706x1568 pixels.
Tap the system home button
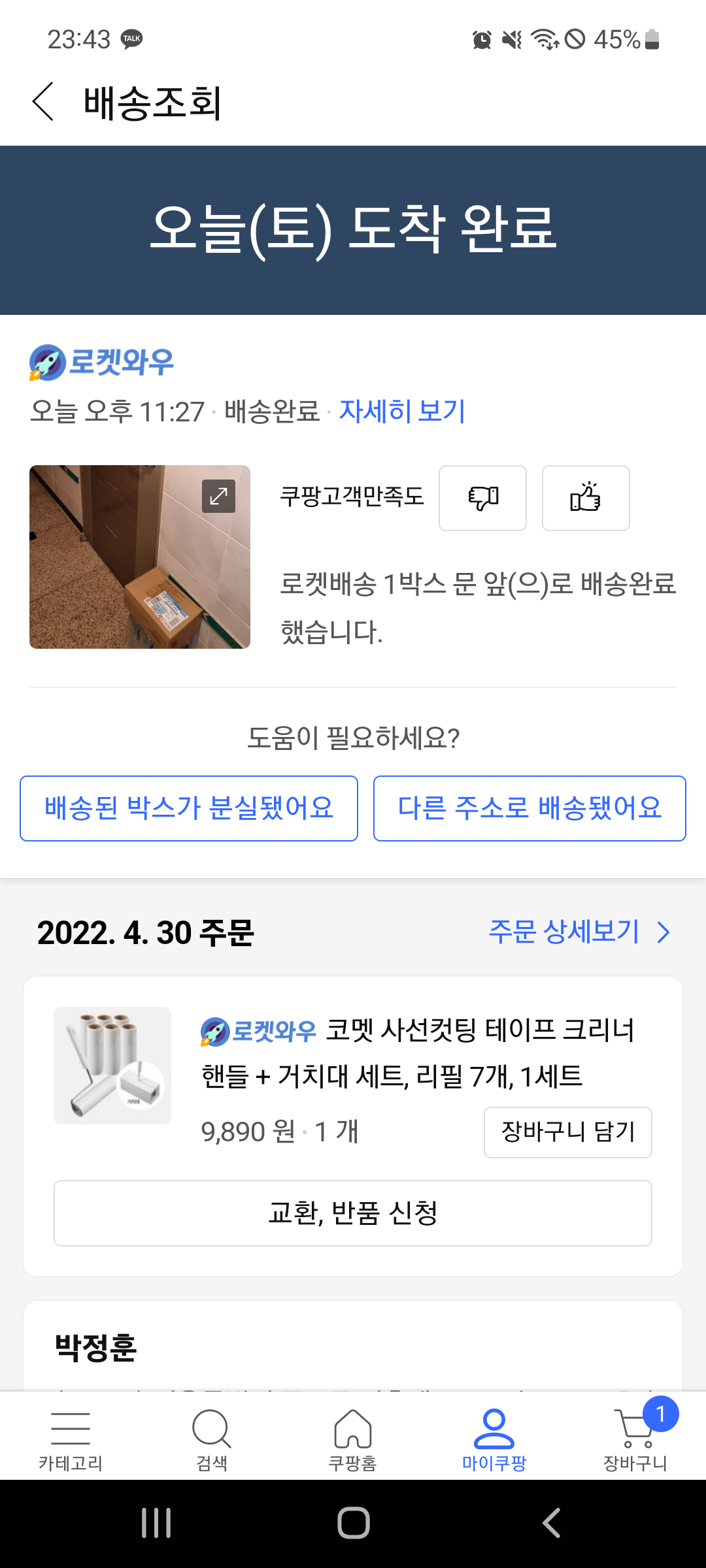(x=353, y=1524)
